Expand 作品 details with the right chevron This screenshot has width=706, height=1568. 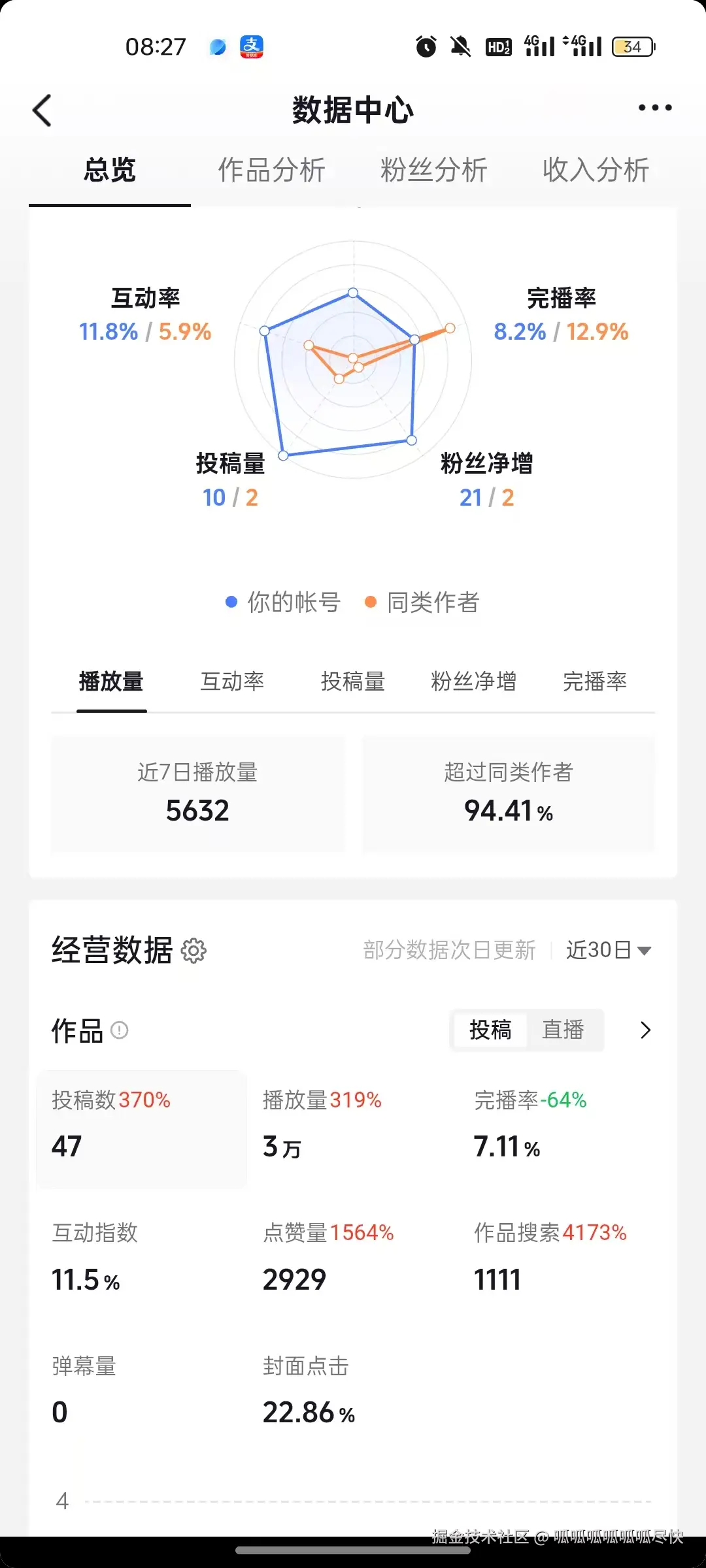646,1030
